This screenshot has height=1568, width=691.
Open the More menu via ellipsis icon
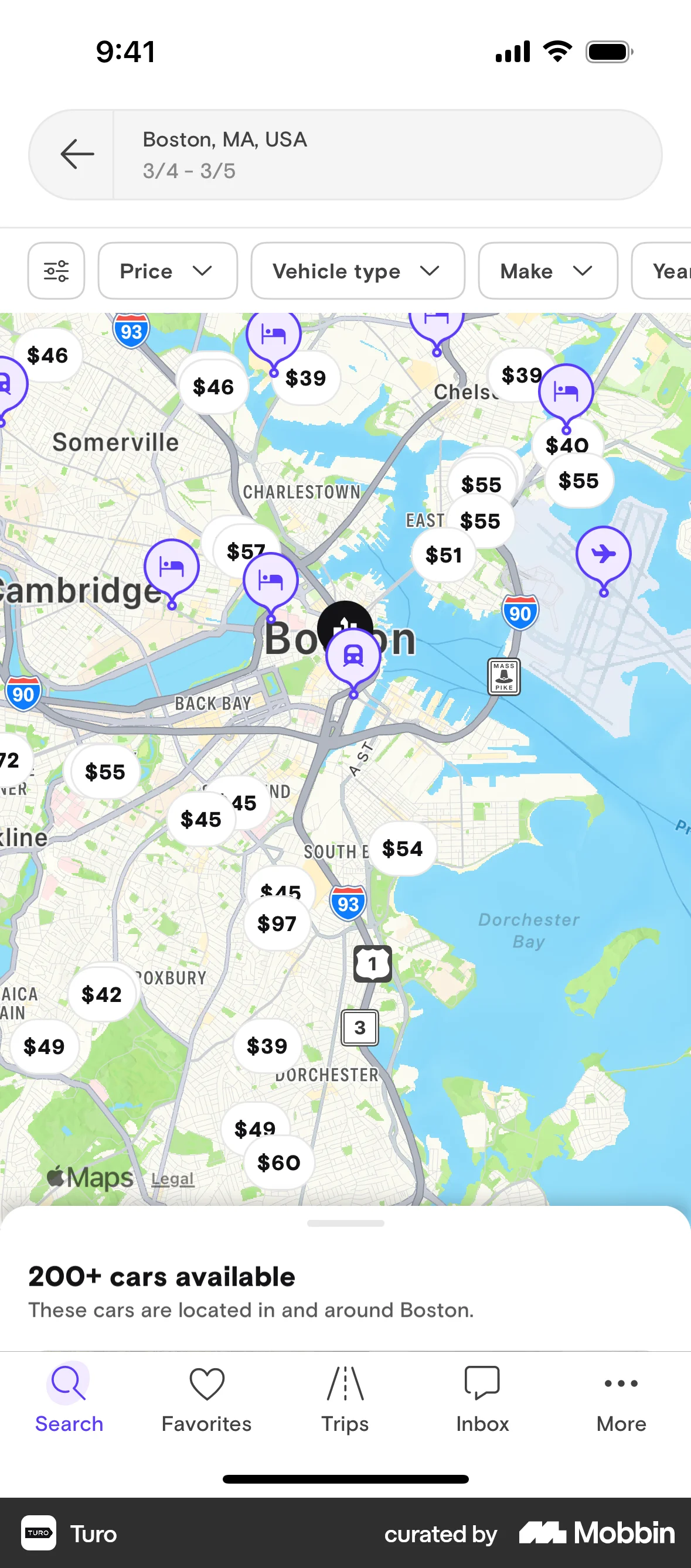coord(621,1383)
